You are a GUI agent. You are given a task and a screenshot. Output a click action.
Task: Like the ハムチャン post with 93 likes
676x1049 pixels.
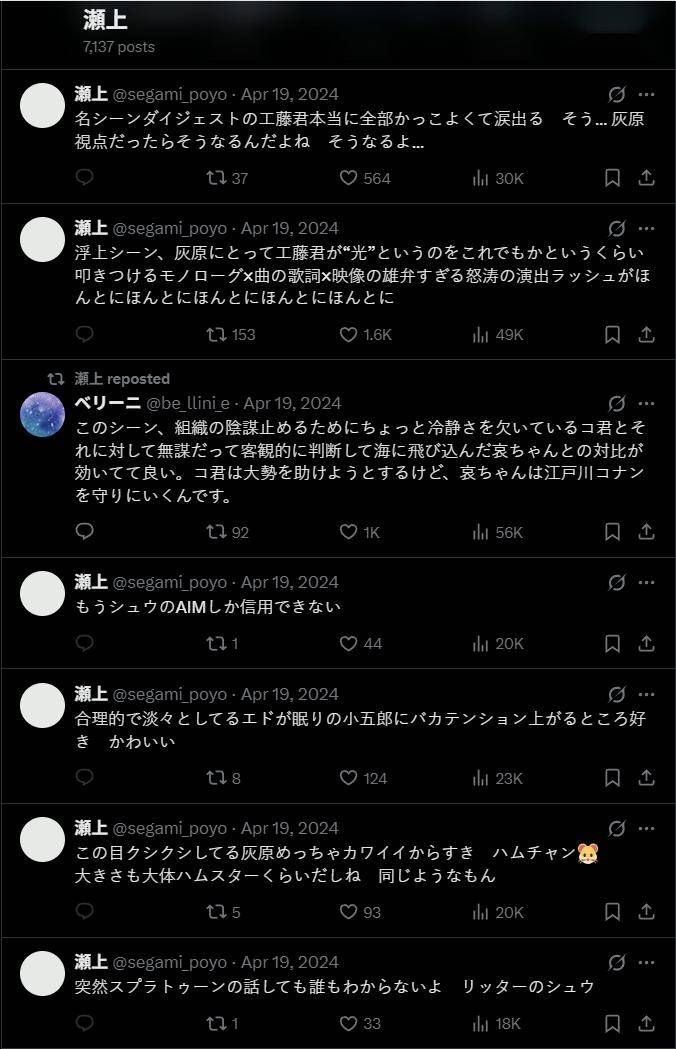click(349, 912)
